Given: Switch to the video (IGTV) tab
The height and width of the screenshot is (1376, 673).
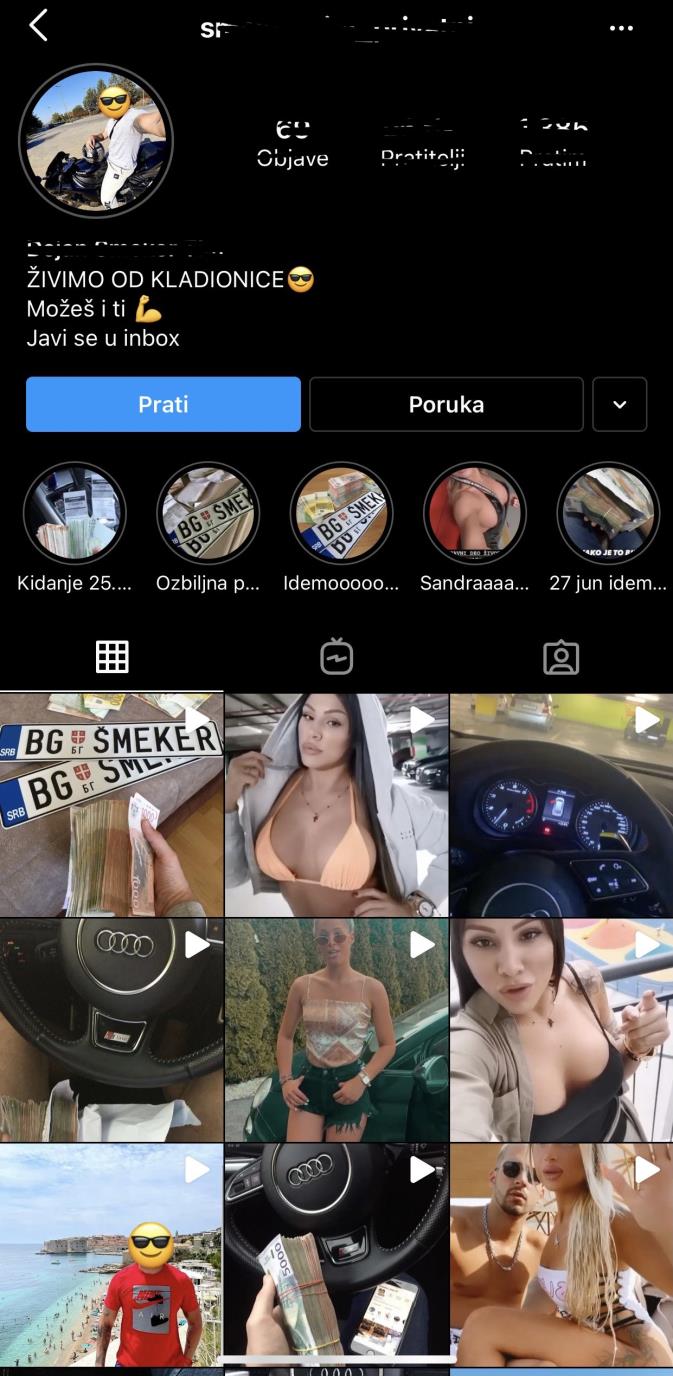Looking at the screenshot, I should coord(336,657).
